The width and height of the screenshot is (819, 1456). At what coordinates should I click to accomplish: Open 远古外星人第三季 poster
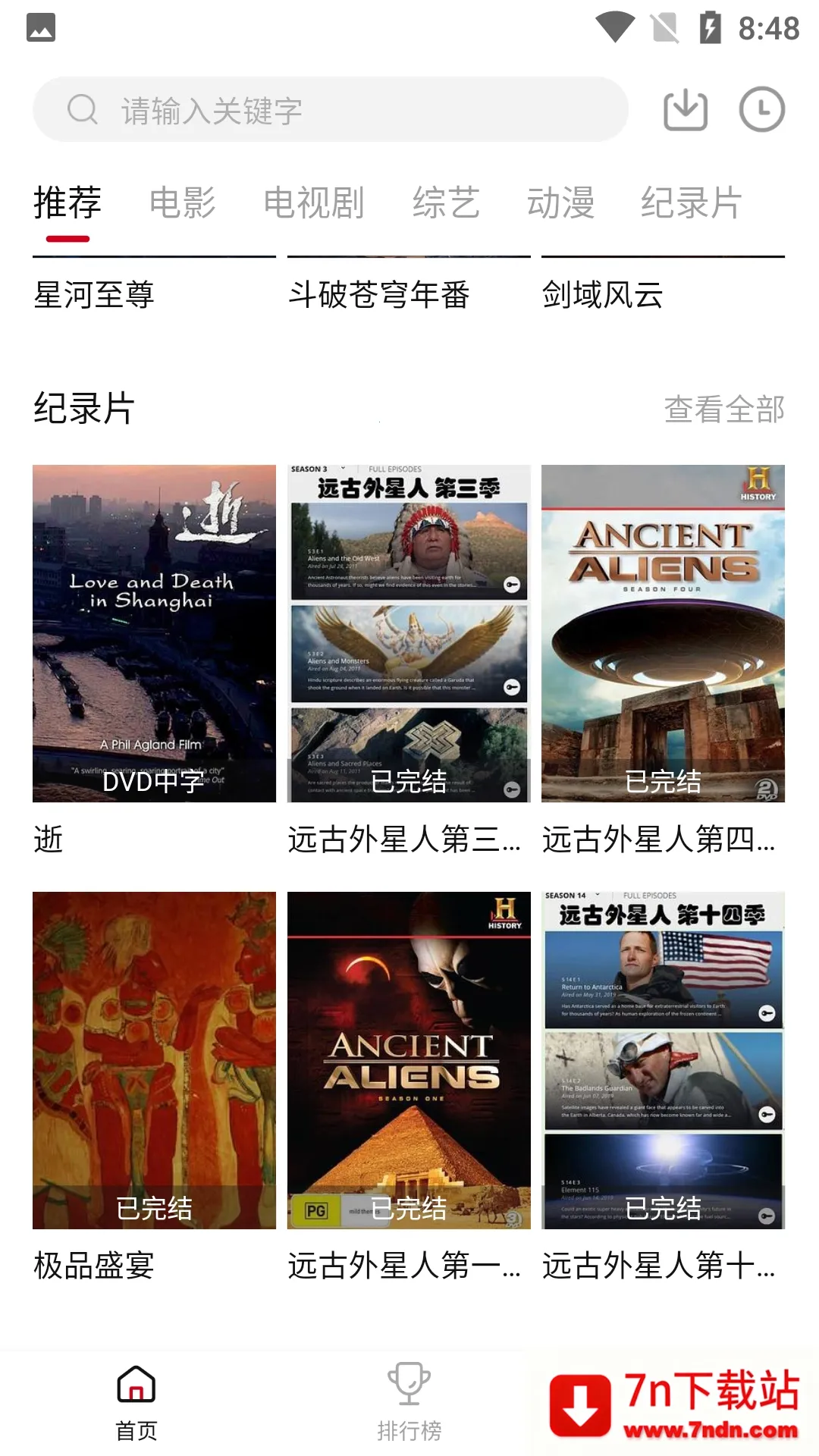click(x=409, y=633)
